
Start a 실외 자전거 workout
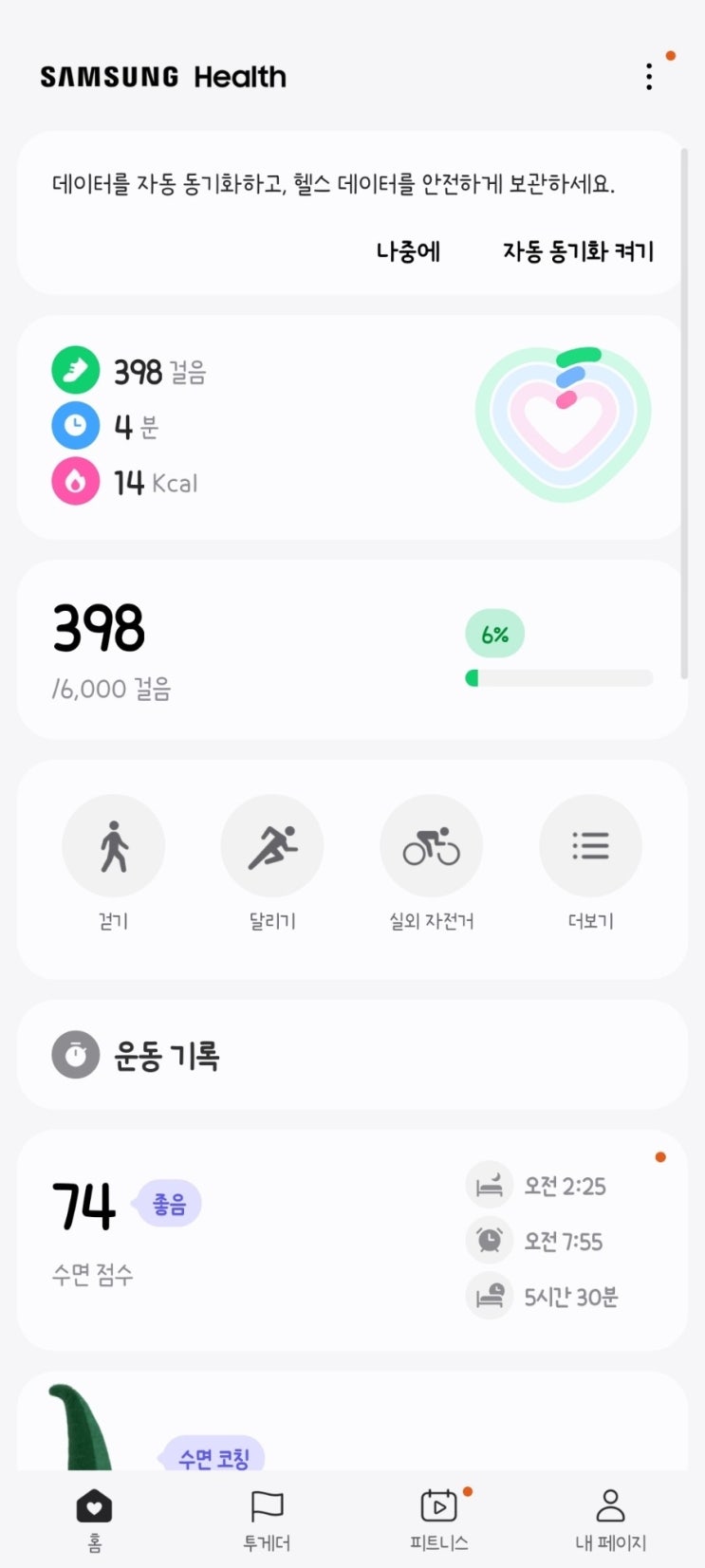[x=431, y=846]
